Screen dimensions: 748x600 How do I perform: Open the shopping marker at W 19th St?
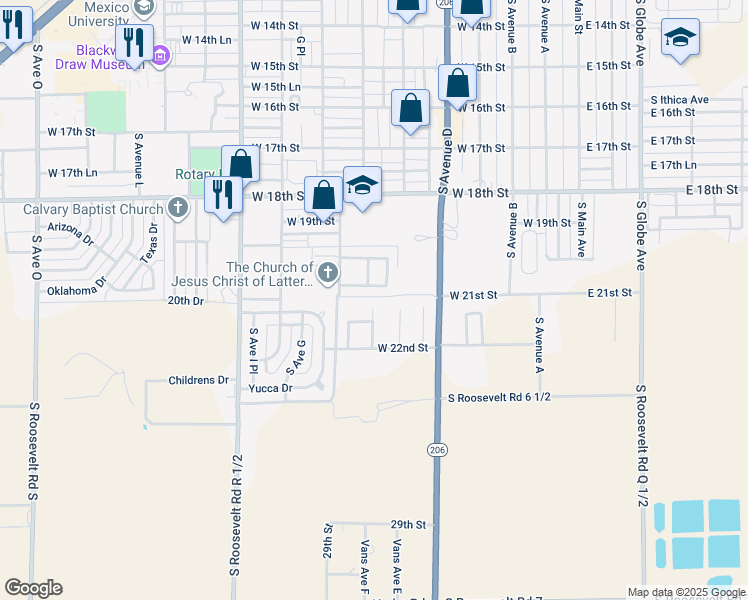pos(323,198)
